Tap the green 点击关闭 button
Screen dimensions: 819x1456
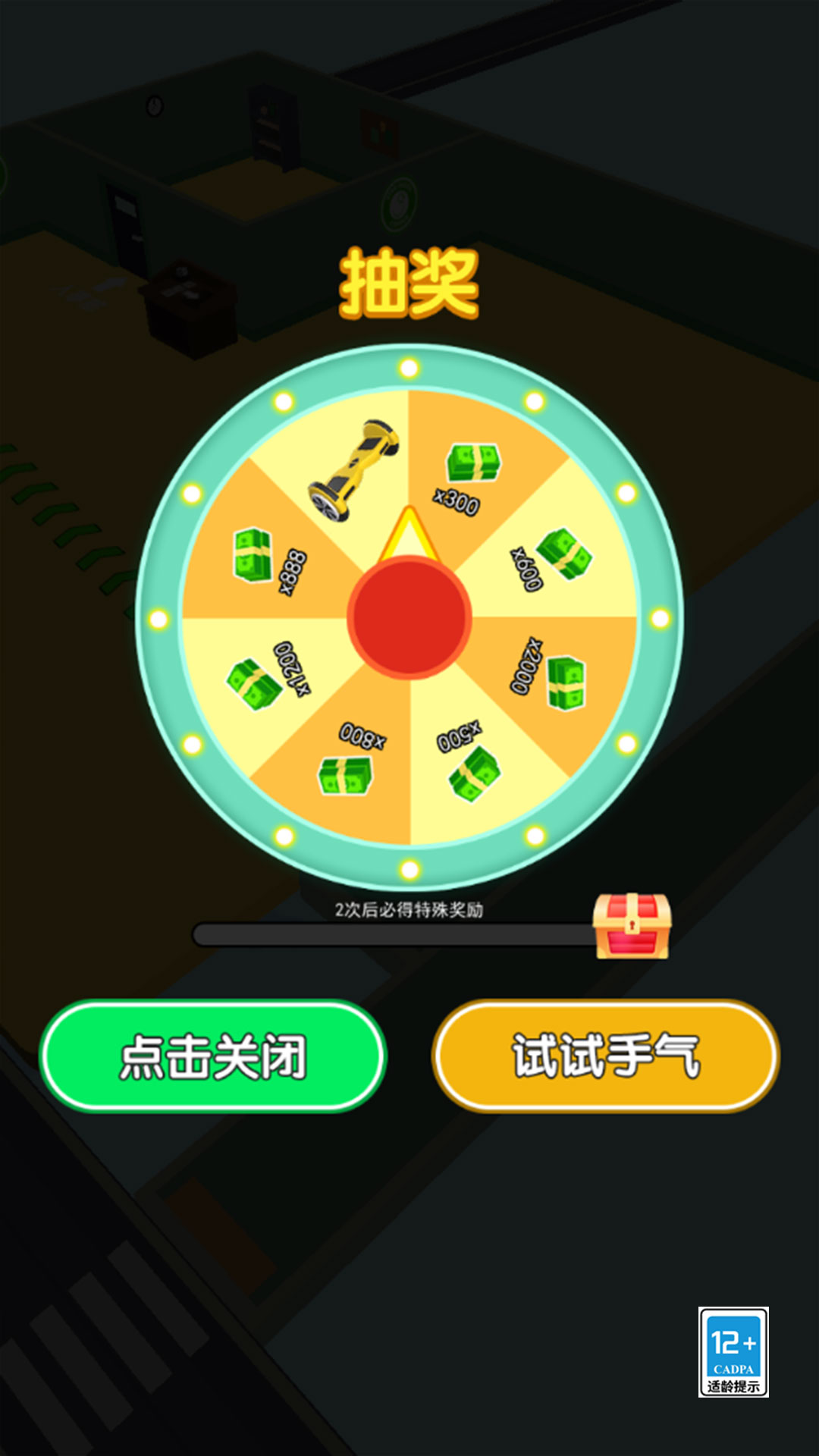(213, 1056)
